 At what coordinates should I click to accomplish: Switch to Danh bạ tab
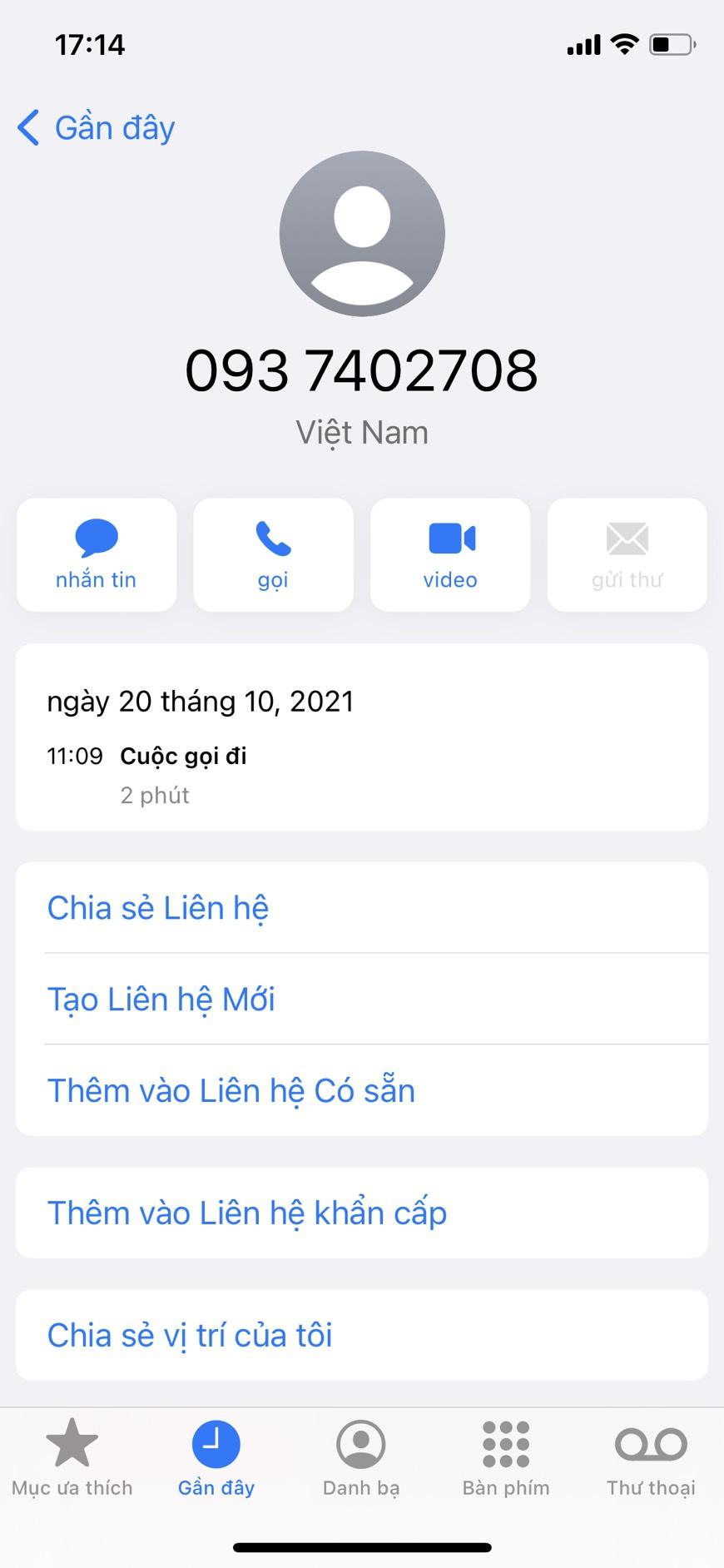tap(361, 1458)
